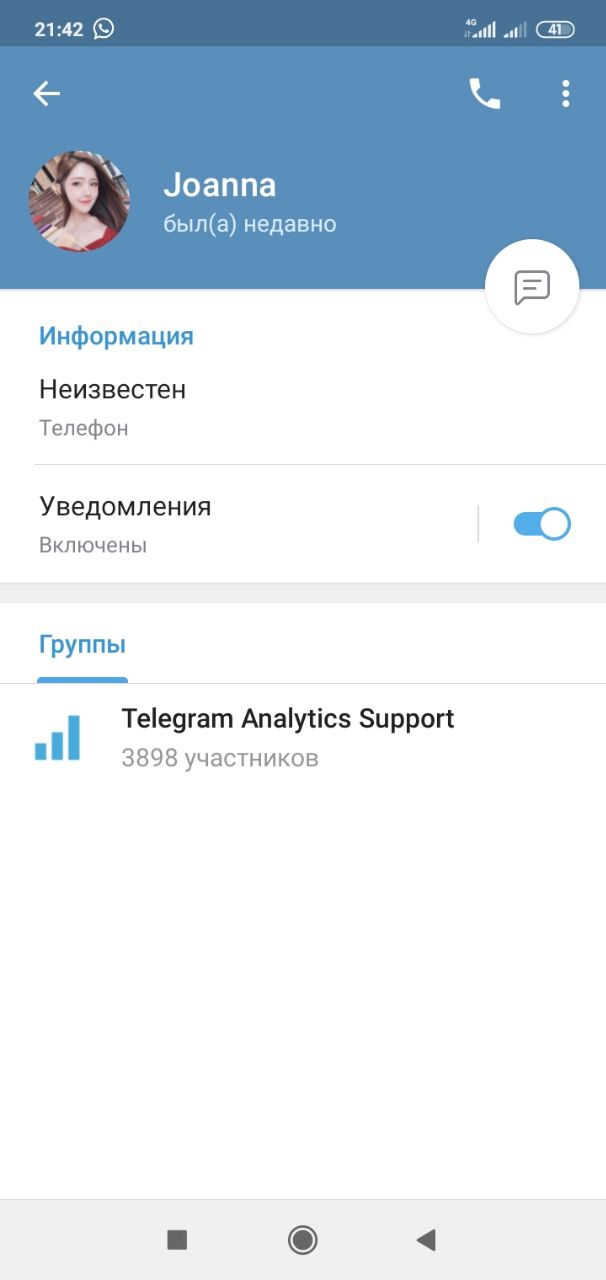606x1280 pixels.
Task: Tap the Неизвестен phone number row
Action: [303, 408]
